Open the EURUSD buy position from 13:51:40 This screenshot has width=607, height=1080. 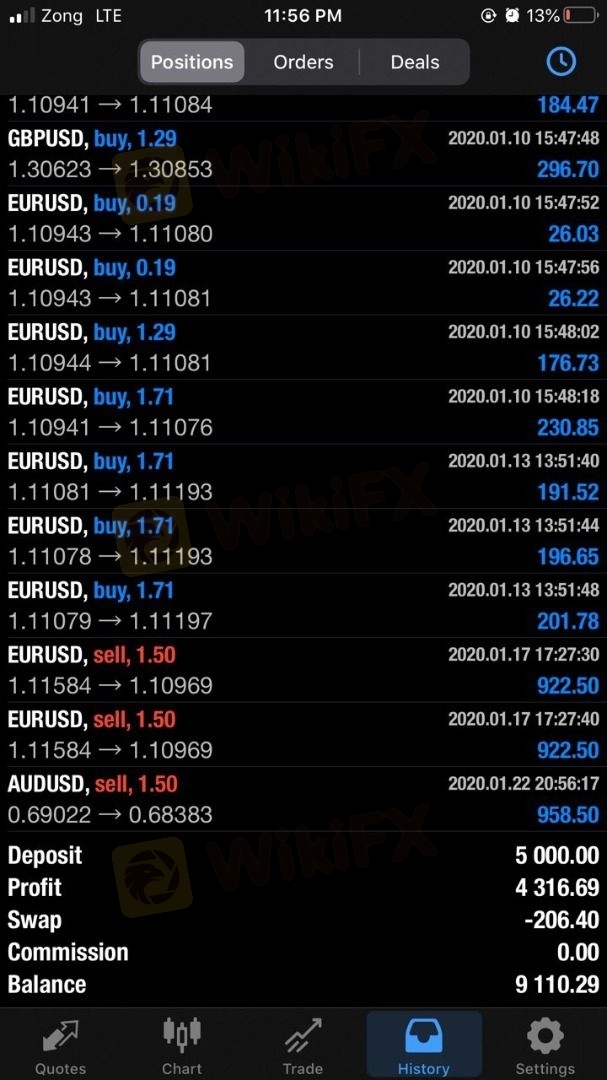coord(303,476)
